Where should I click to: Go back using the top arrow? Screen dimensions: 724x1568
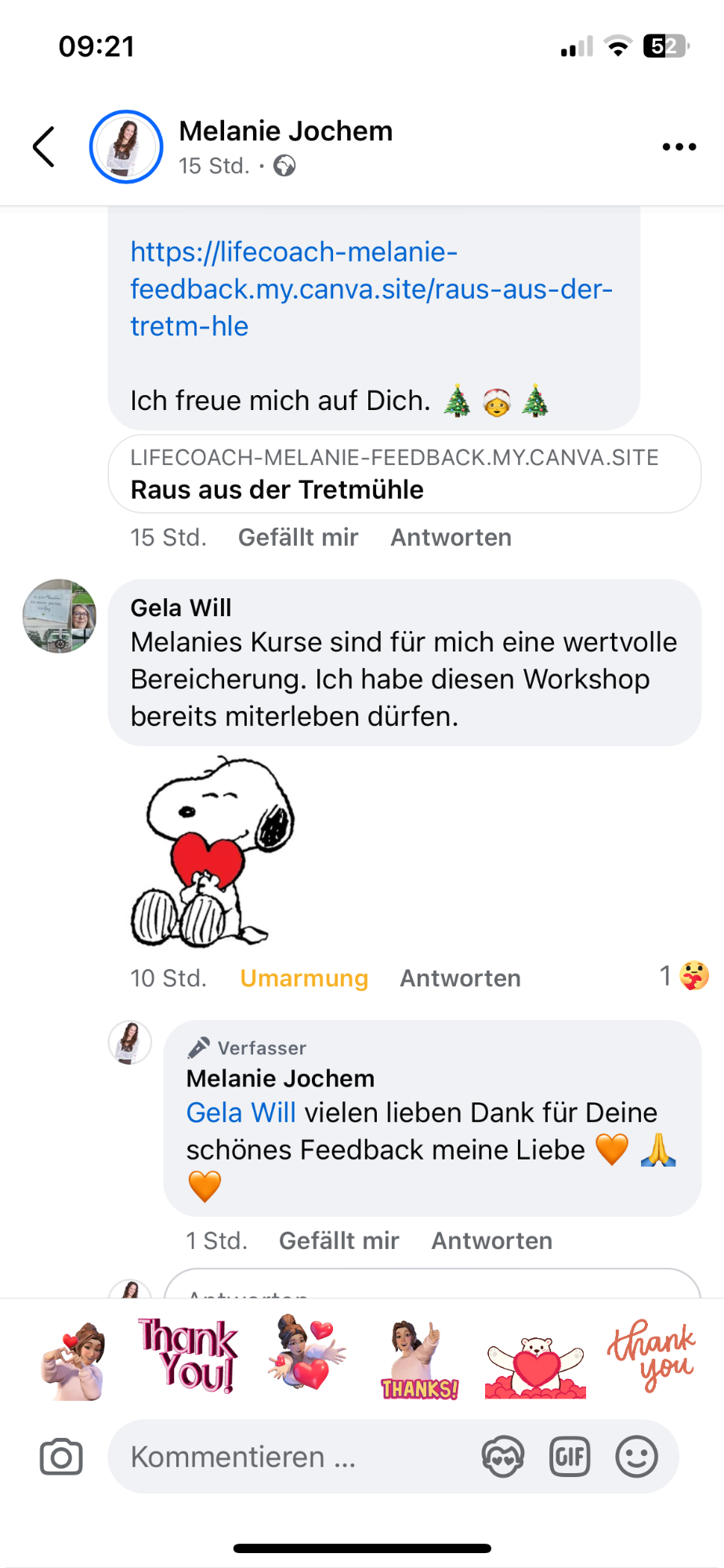44,147
